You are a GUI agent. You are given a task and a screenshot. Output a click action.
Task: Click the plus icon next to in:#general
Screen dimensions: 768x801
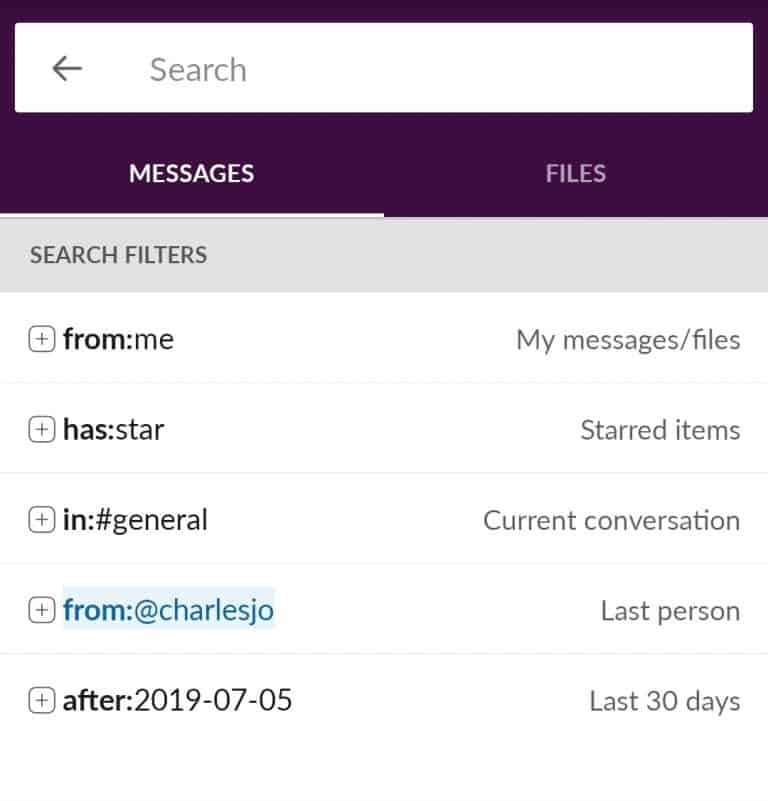(x=42, y=520)
